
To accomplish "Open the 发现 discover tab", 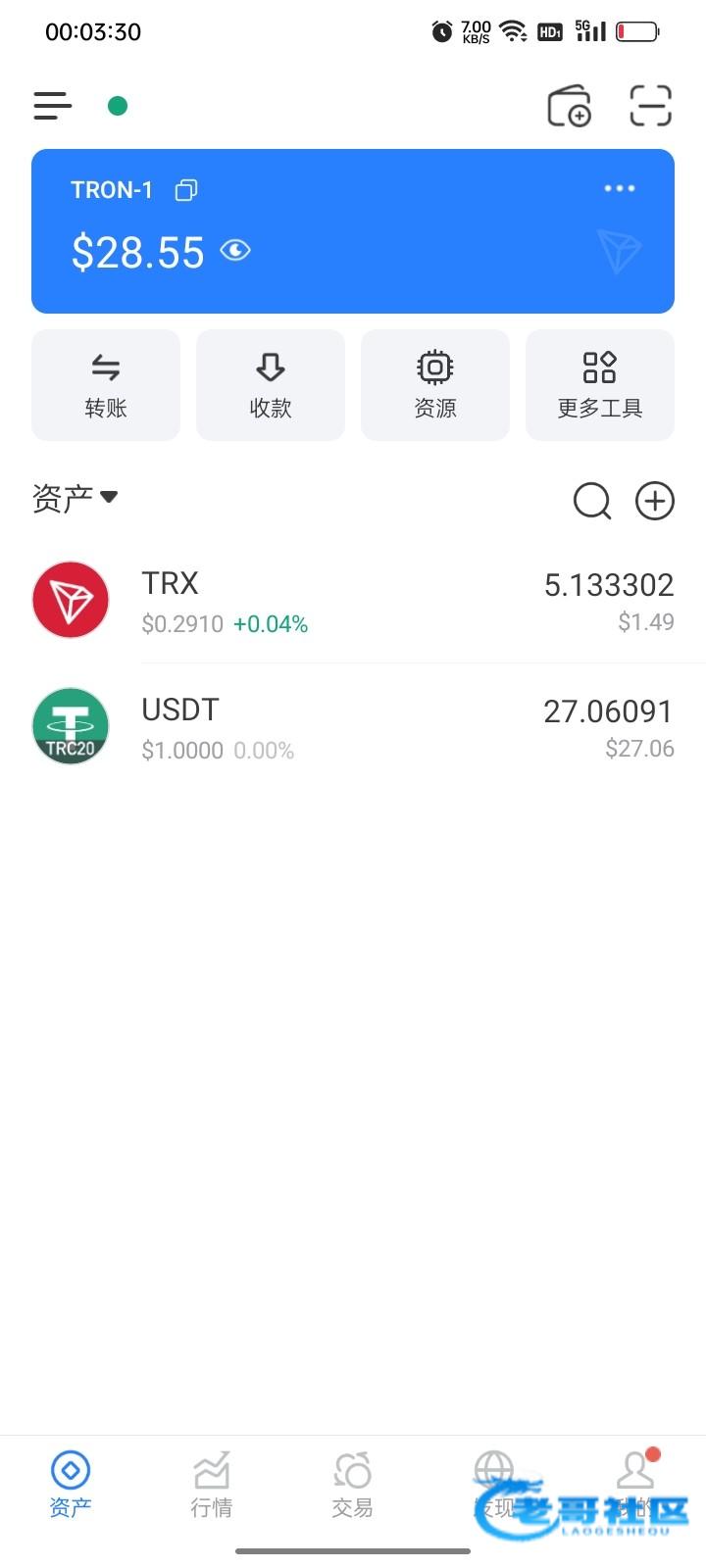I will [x=493, y=1485].
